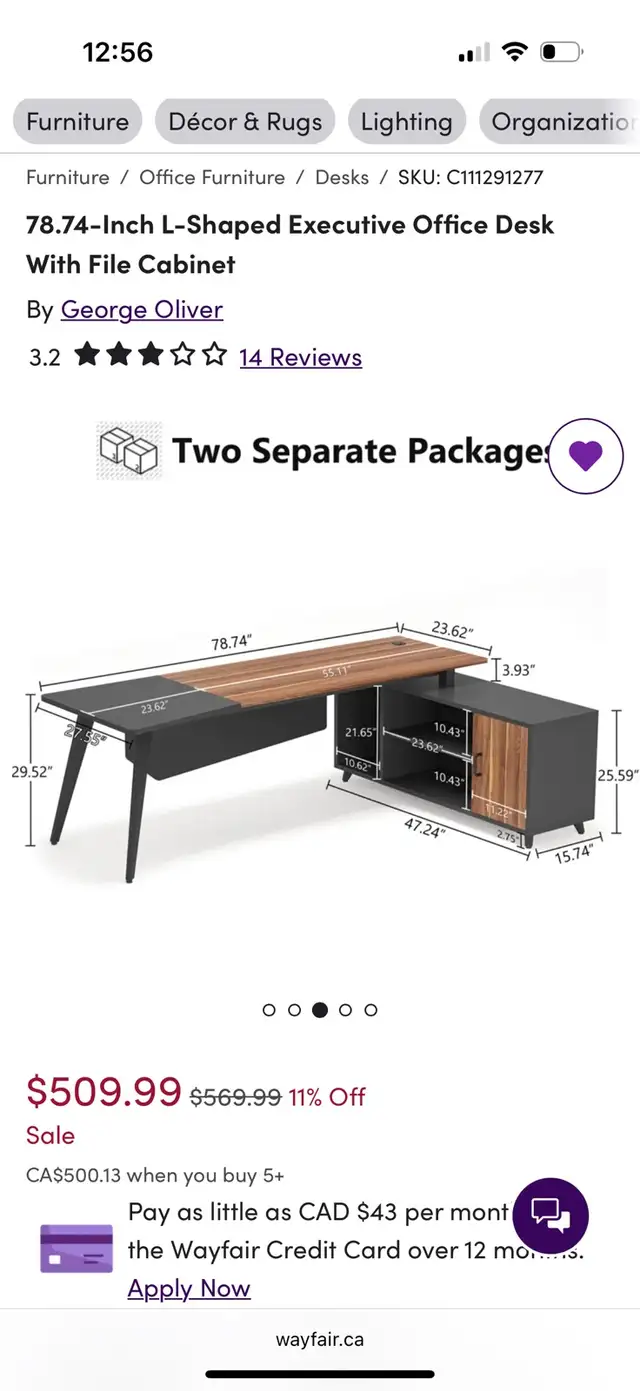Jump to the first image dot

pos(269,1010)
